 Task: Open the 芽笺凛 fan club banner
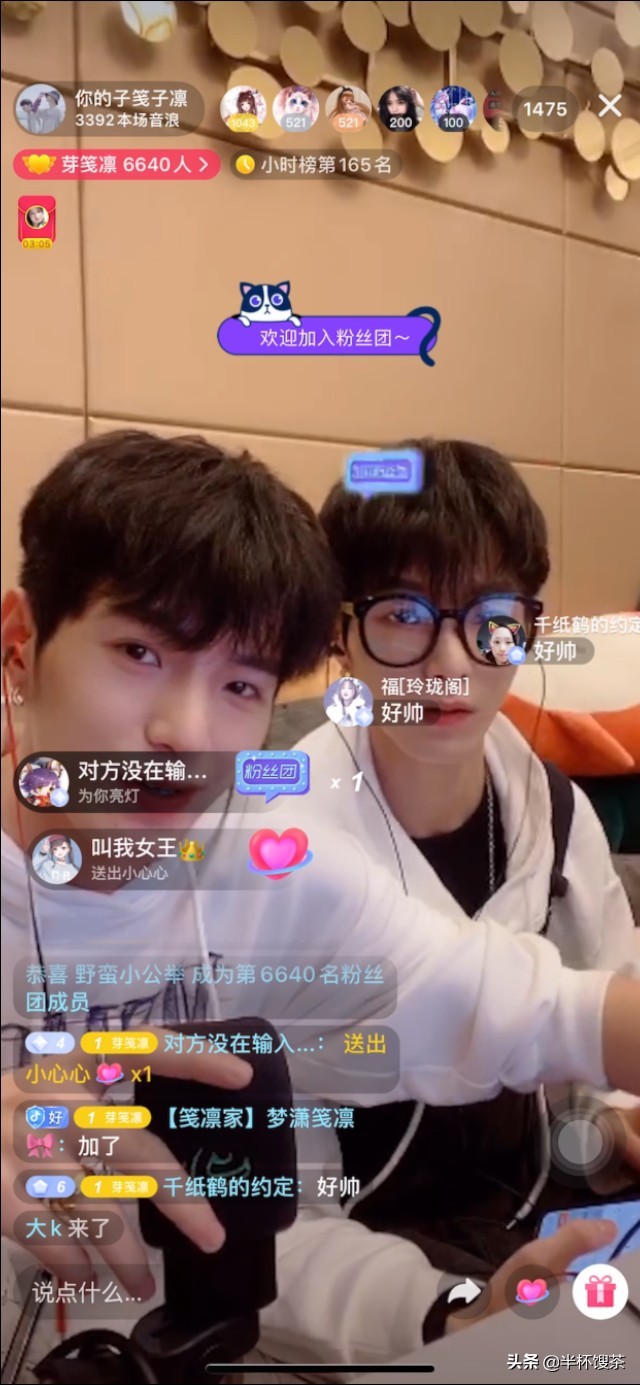click(117, 165)
